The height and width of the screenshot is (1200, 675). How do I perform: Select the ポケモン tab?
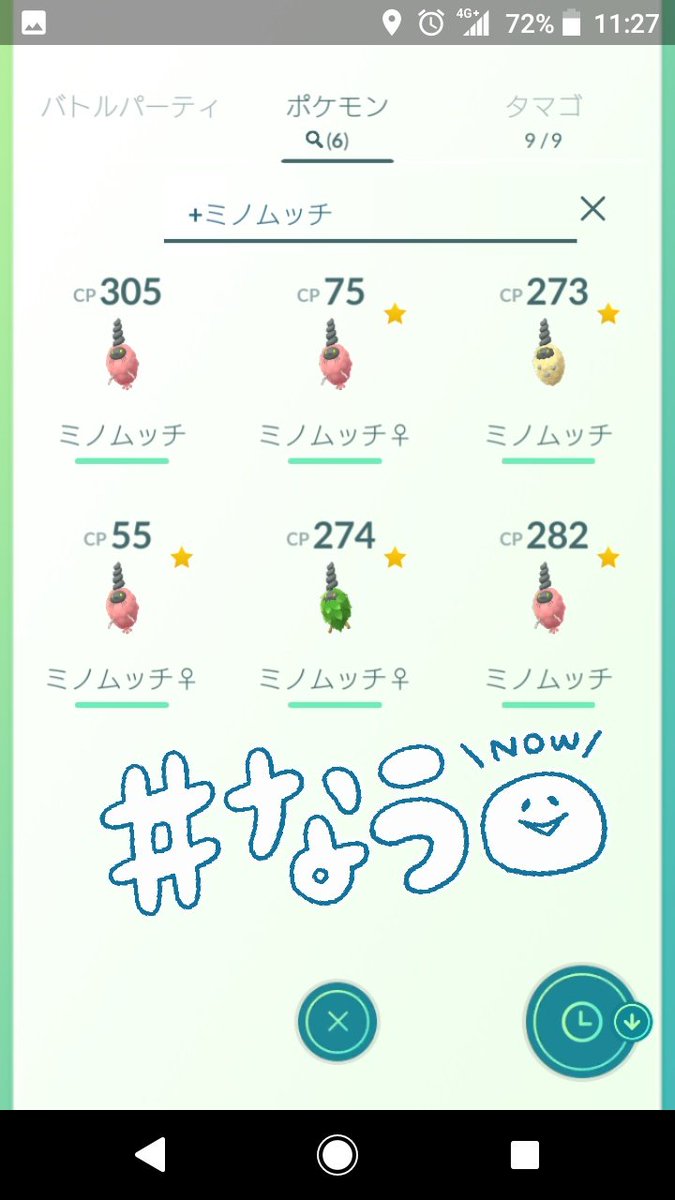pyautogui.click(x=337, y=121)
